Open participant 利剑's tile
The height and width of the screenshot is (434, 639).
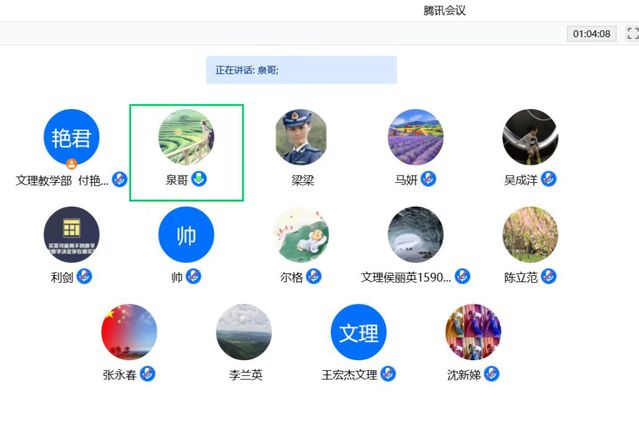tap(72, 235)
